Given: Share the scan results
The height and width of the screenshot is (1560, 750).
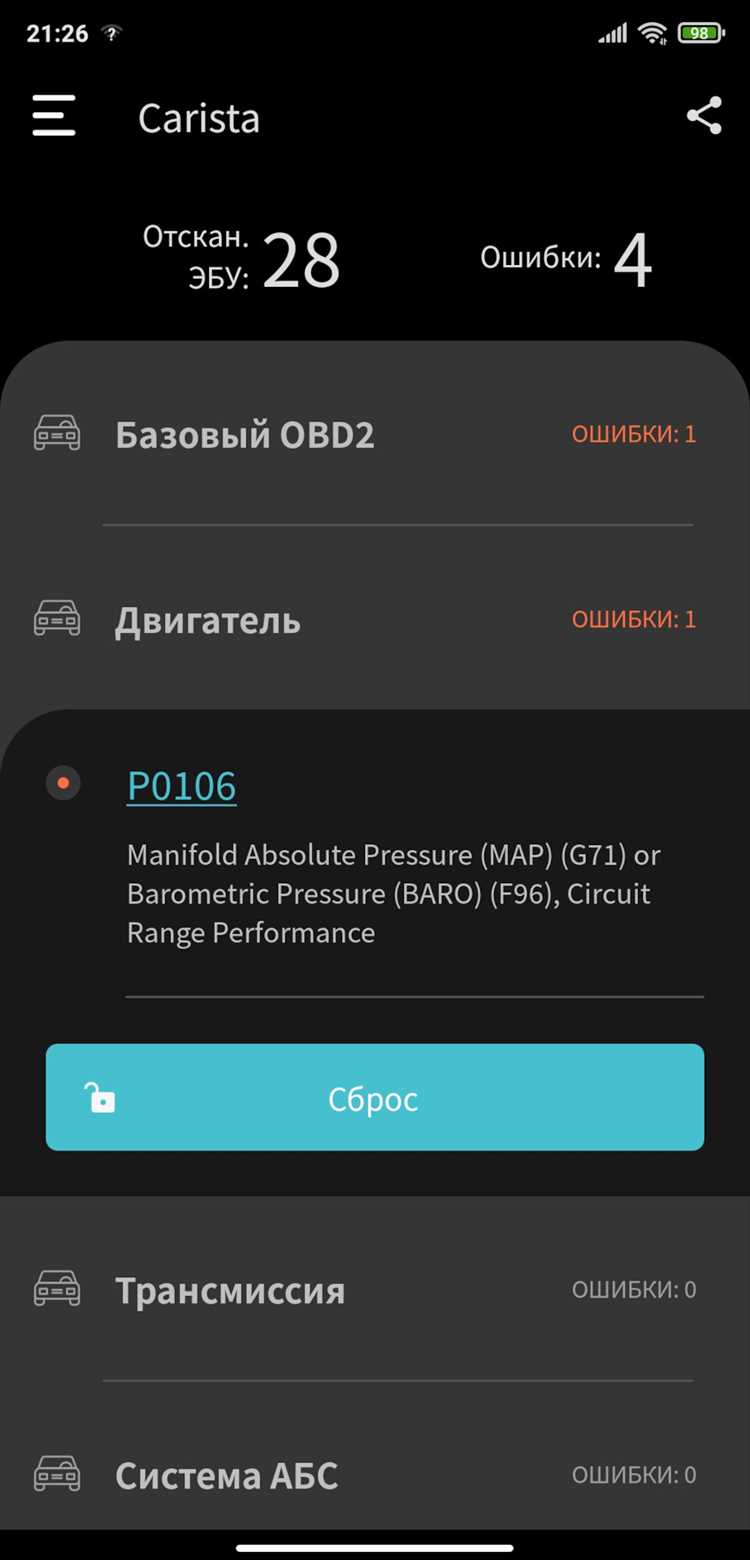Looking at the screenshot, I should (x=704, y=116).
